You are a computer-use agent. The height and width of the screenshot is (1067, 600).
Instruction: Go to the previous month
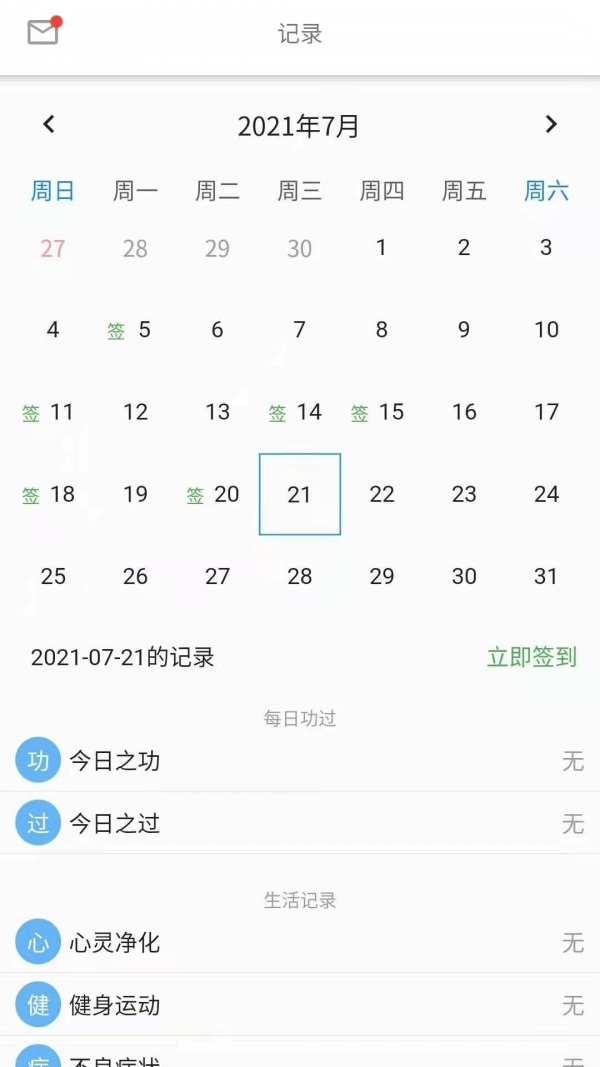point(49,125)
